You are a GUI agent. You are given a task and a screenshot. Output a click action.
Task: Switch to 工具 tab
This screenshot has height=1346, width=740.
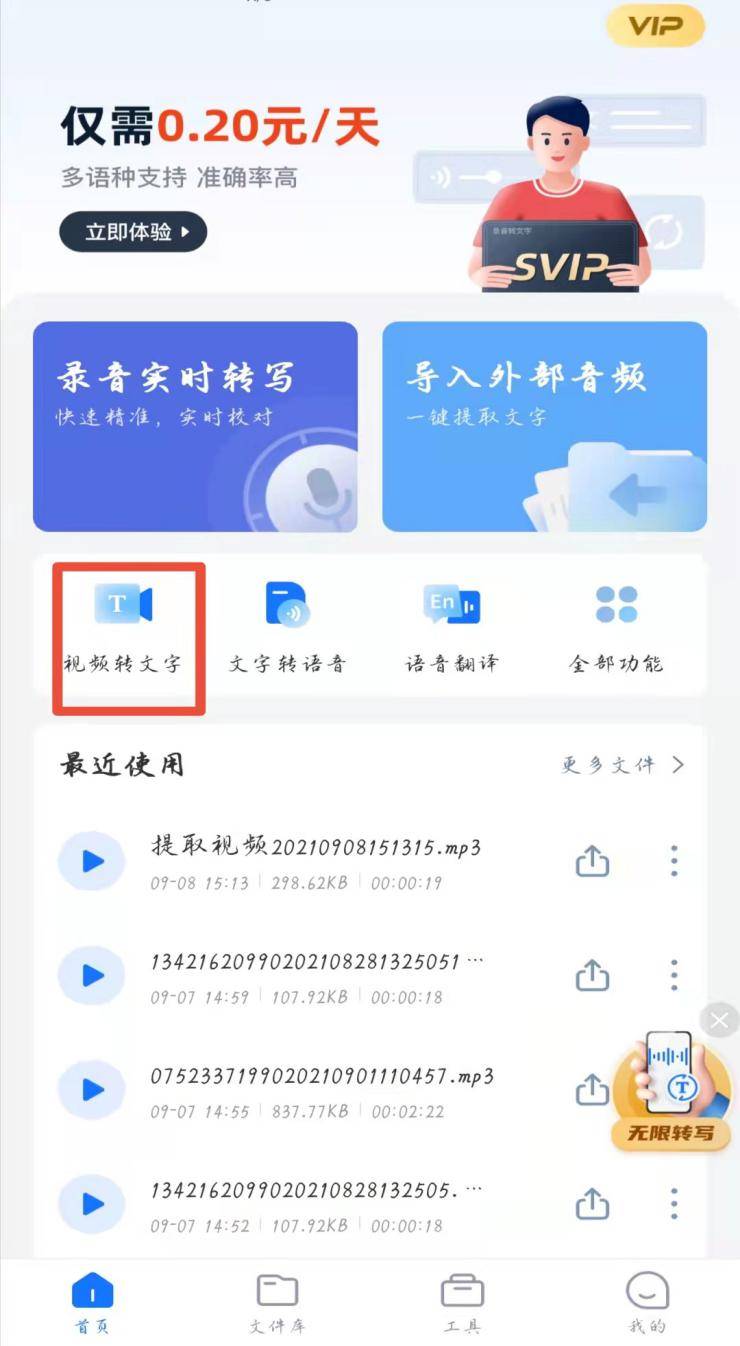(462, 1303)
